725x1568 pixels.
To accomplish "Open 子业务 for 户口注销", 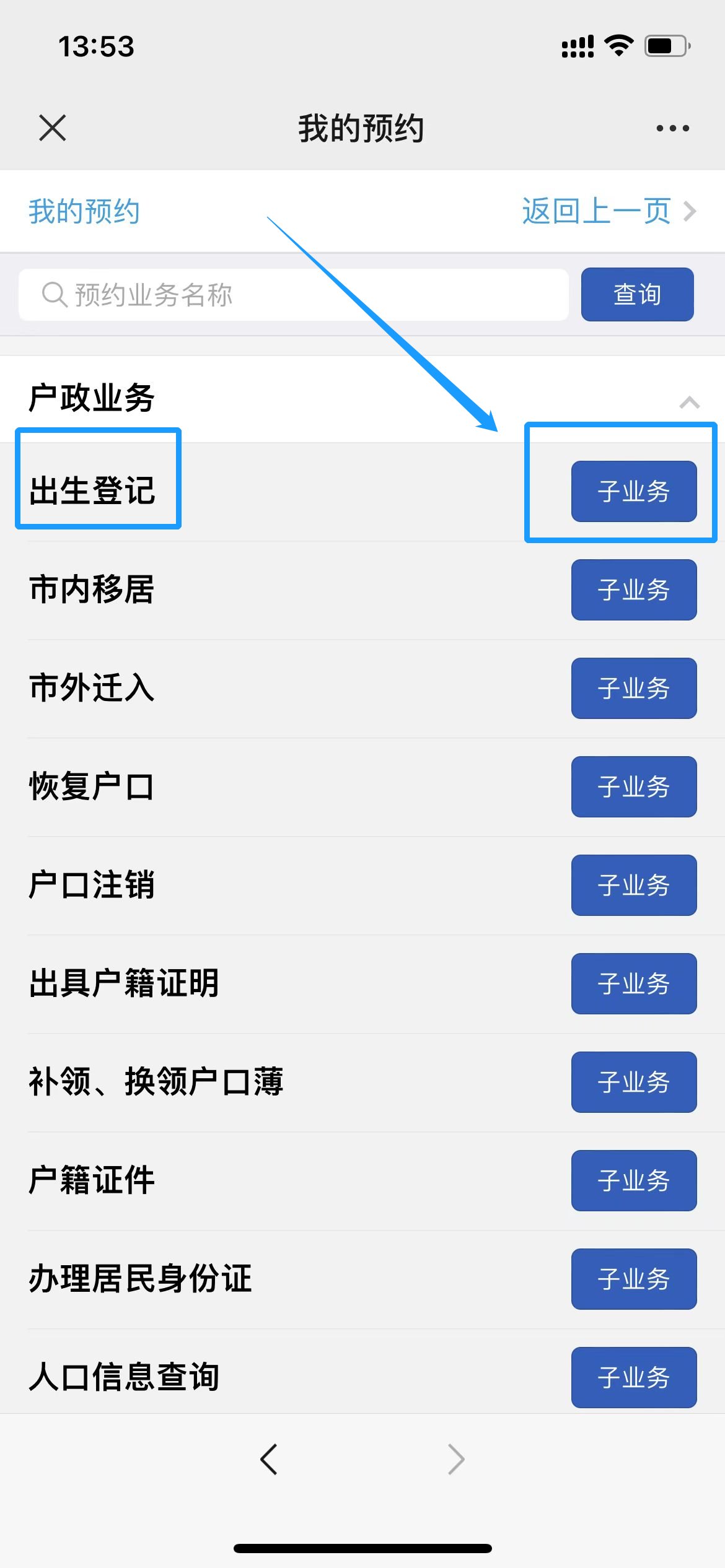I will 633,886.
